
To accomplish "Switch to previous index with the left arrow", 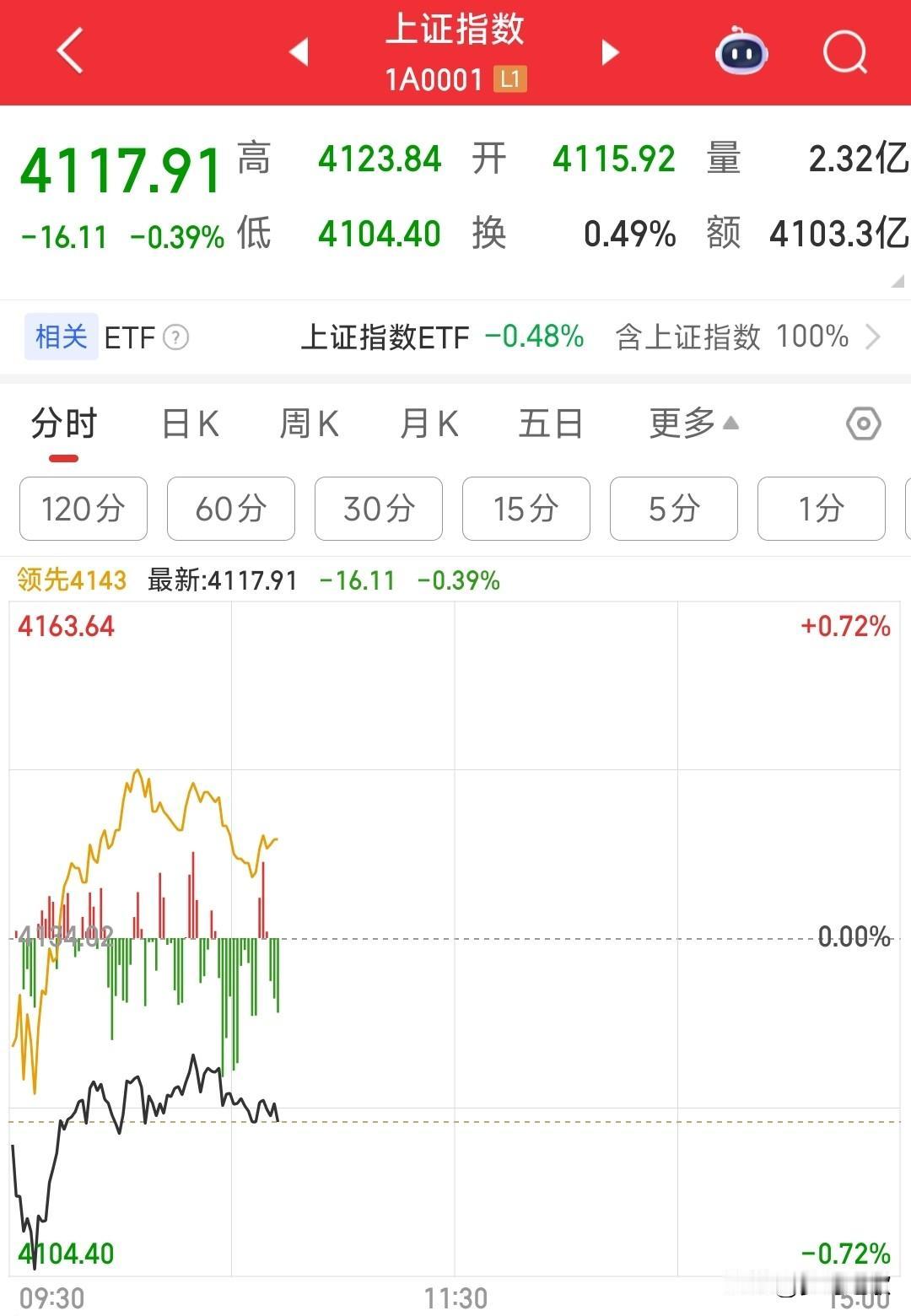I will pyautogui.click(x=299, y=51).
